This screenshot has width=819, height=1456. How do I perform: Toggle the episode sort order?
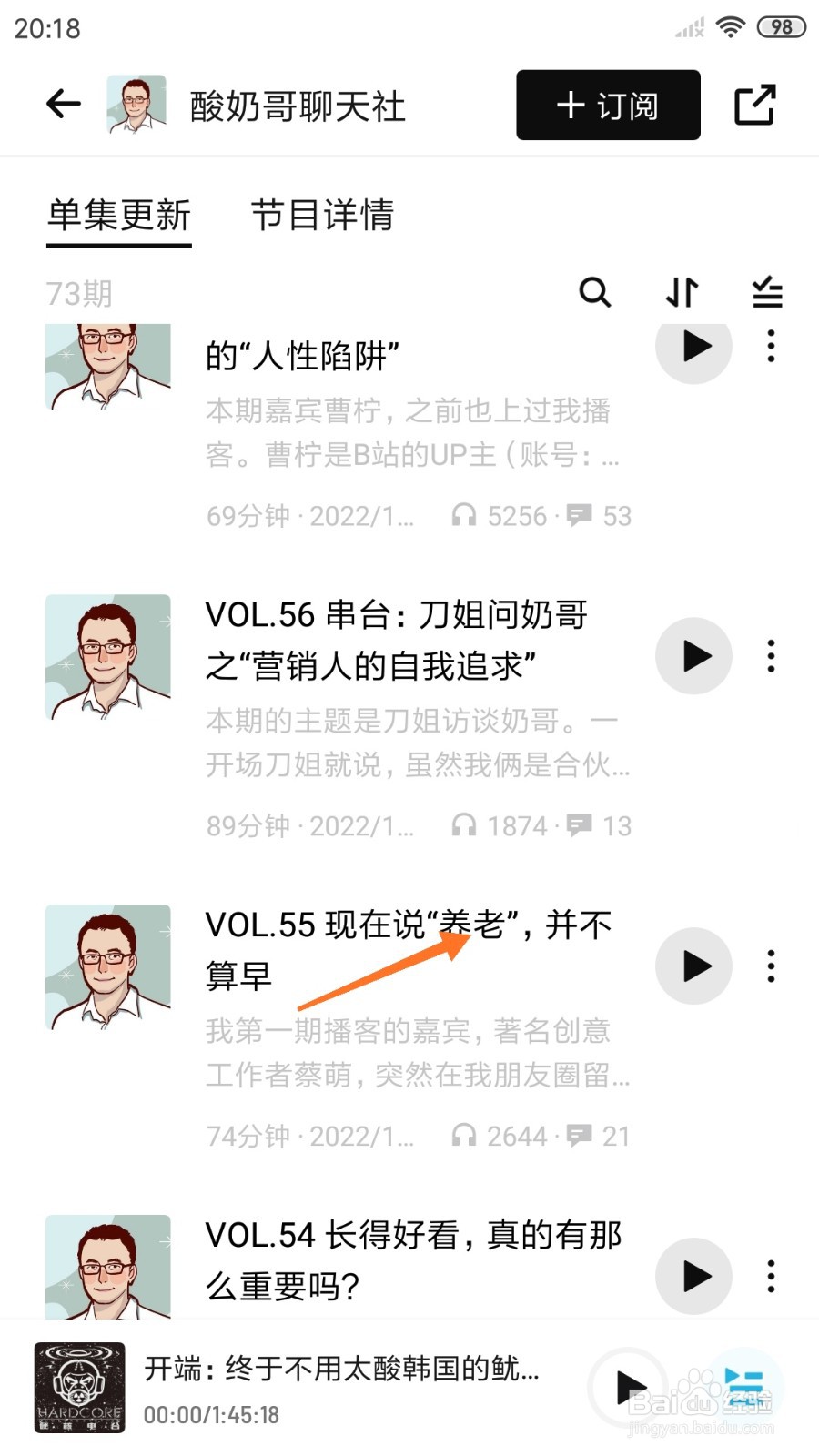click(681, 293)
